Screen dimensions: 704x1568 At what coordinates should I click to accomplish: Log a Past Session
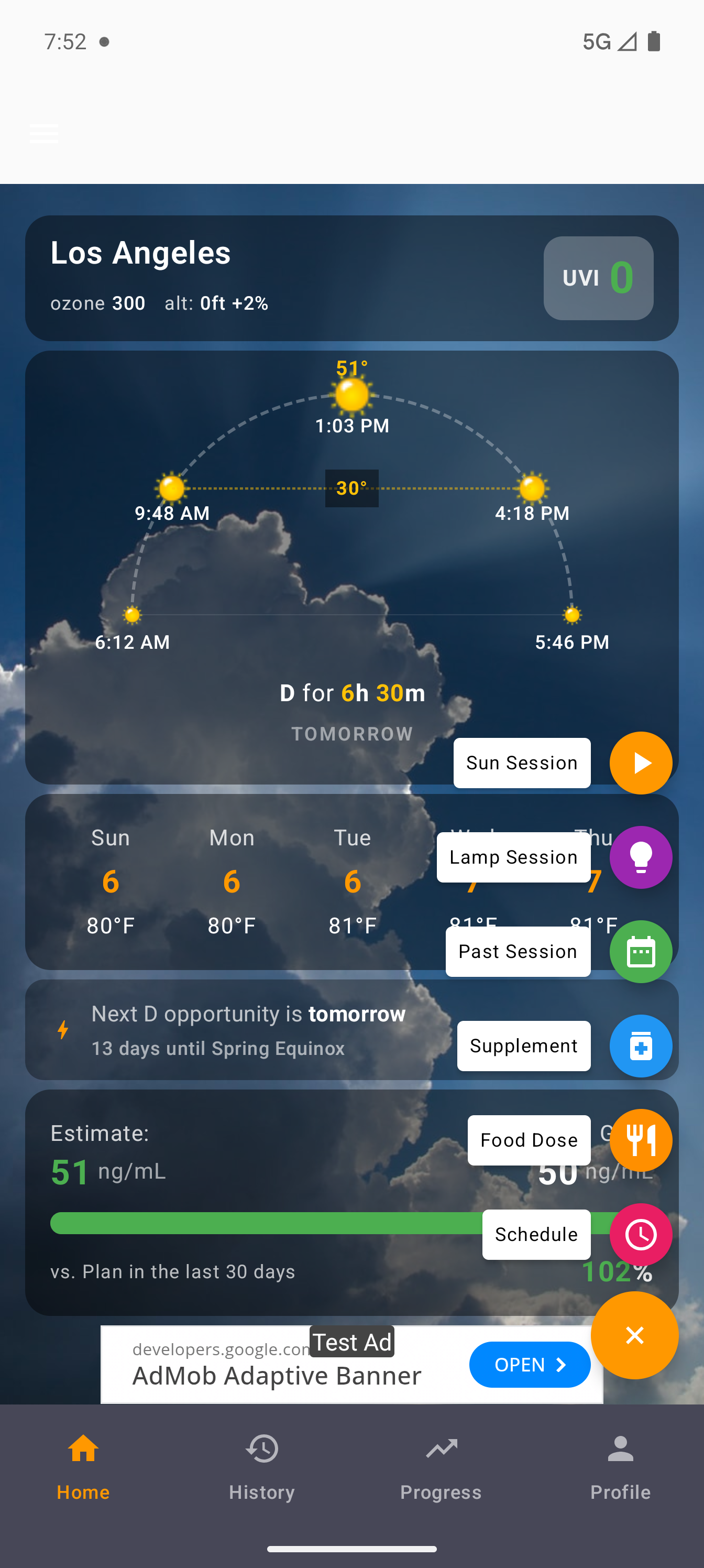[x=640, y=951]
